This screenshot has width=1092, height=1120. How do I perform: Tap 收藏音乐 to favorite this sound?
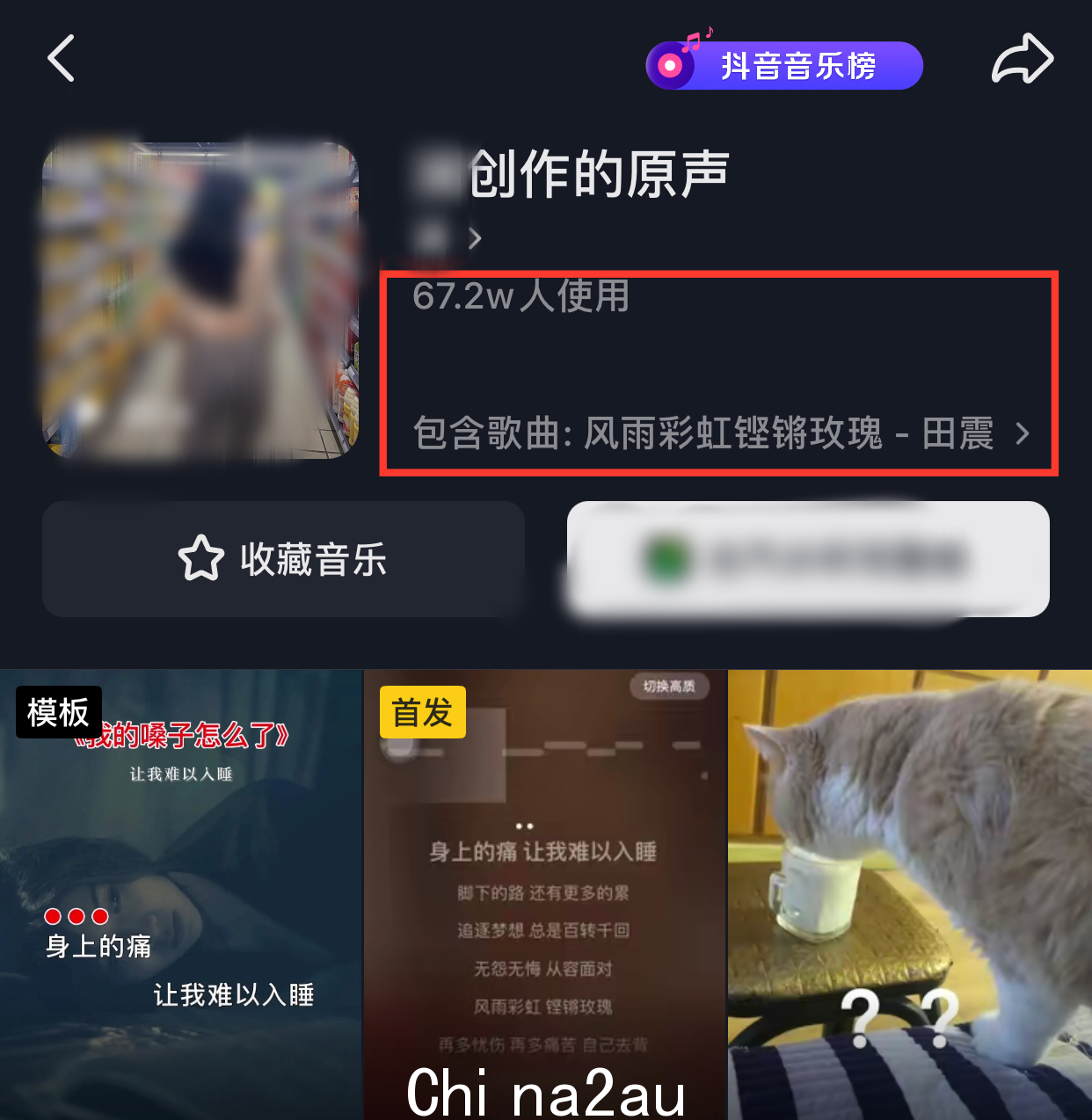pos(283,559)
